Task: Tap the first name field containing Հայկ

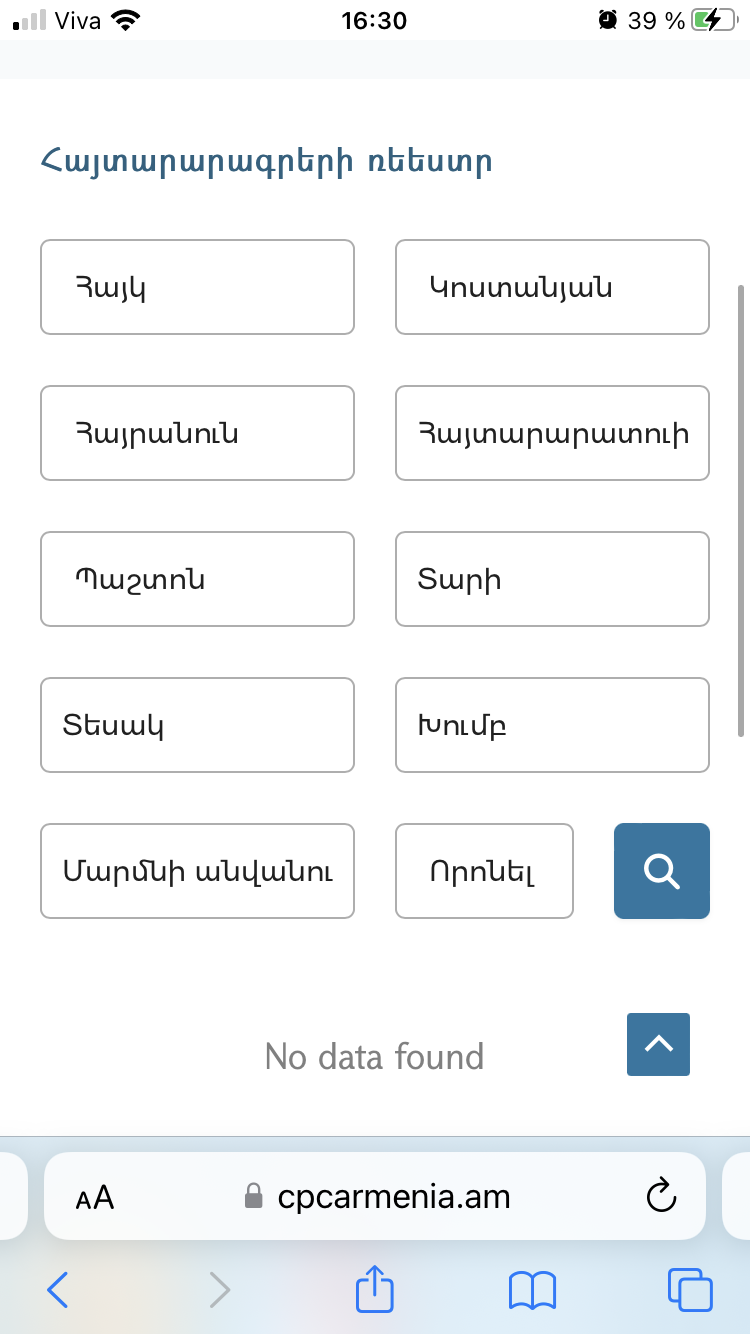Action: click(197, 287)
